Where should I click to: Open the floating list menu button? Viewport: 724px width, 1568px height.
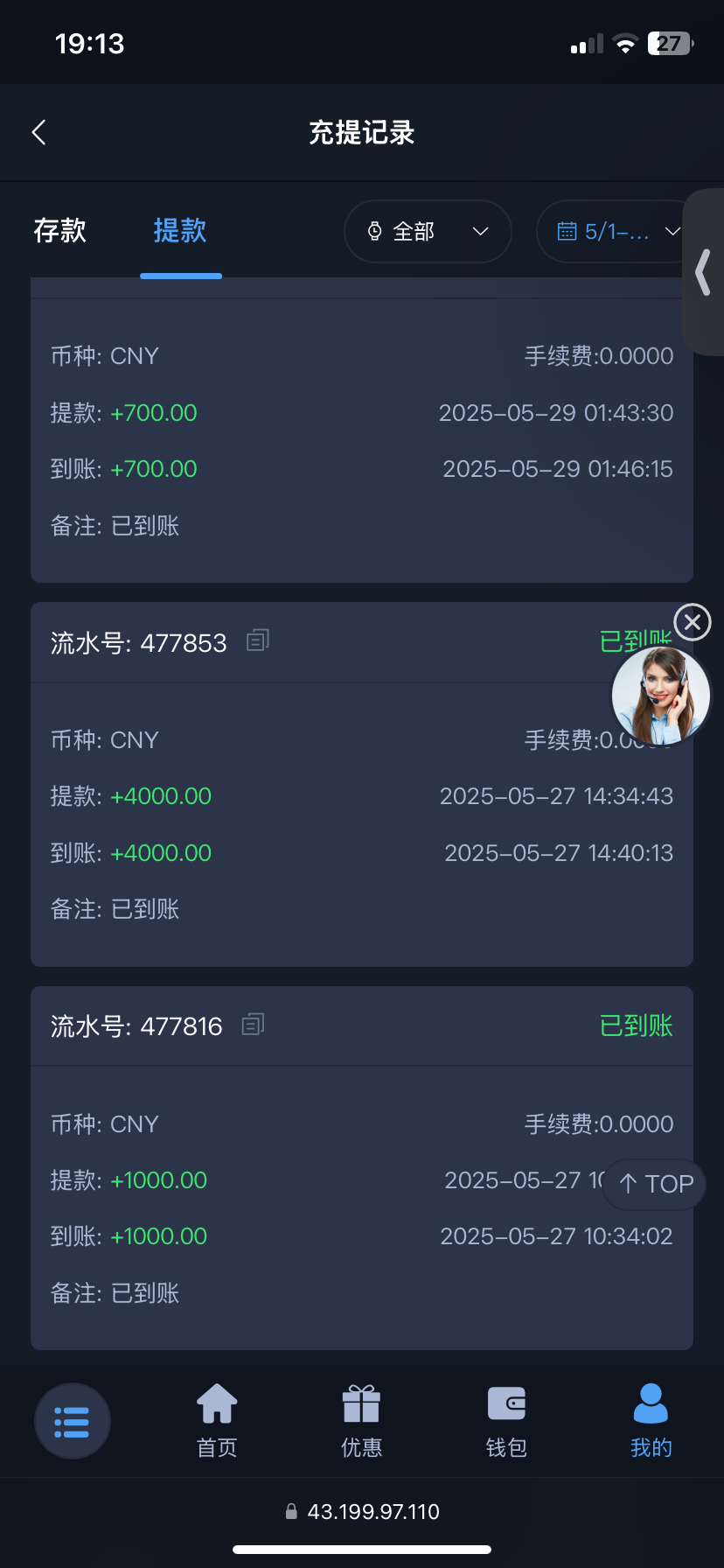(73, 1421)
